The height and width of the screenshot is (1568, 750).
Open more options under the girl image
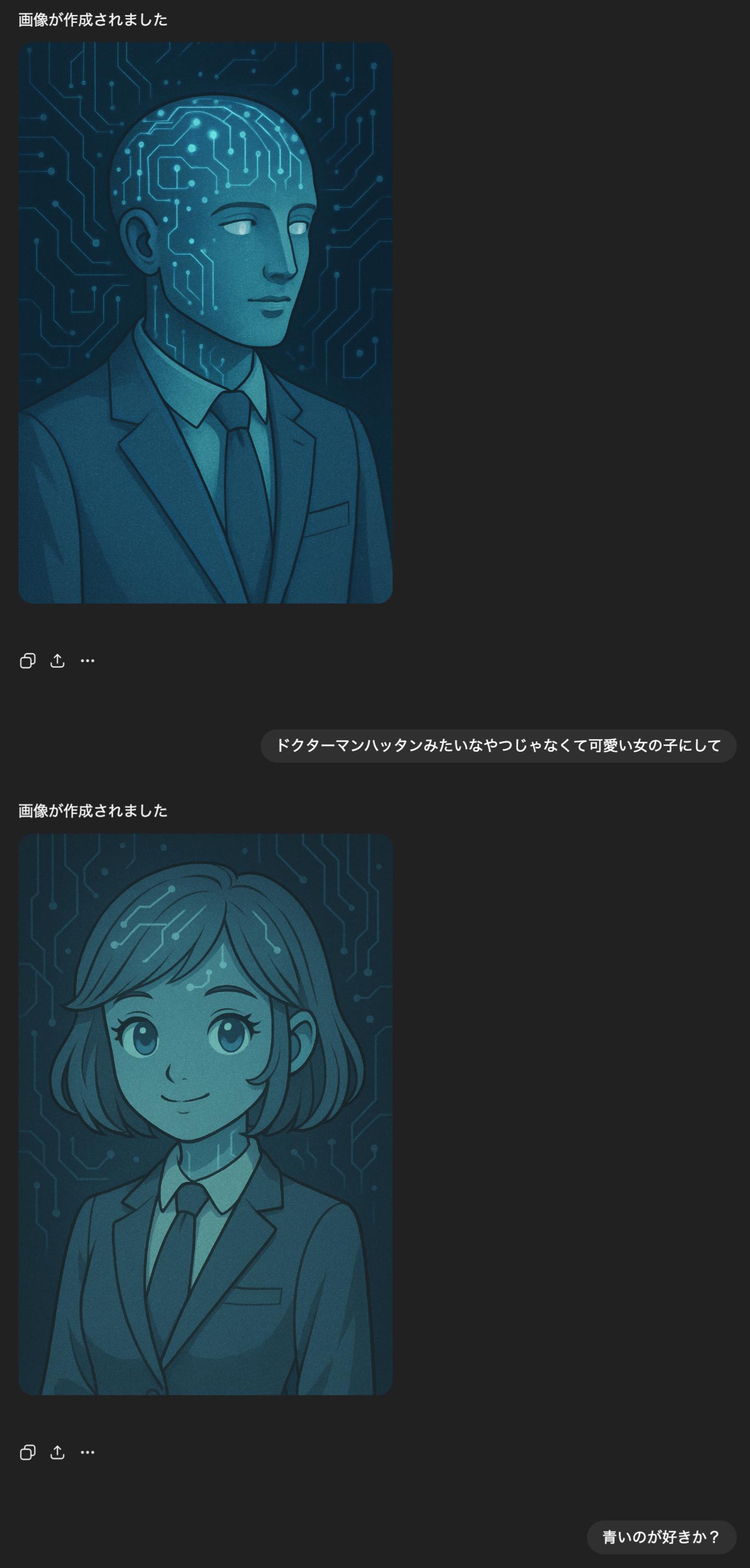[x=88, y=1453]
